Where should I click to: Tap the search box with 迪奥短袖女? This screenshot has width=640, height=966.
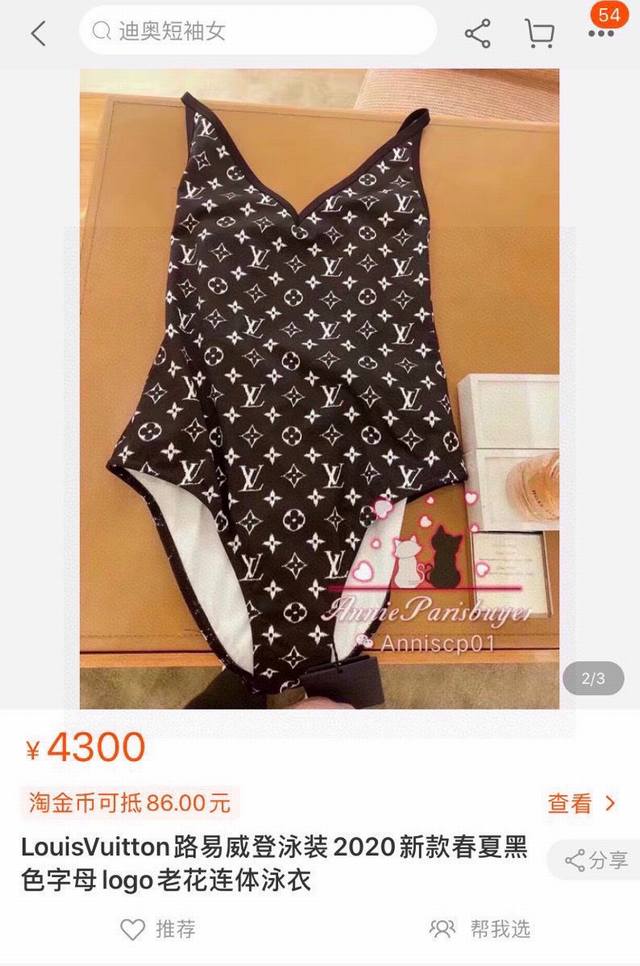click(x=258, y=32)
